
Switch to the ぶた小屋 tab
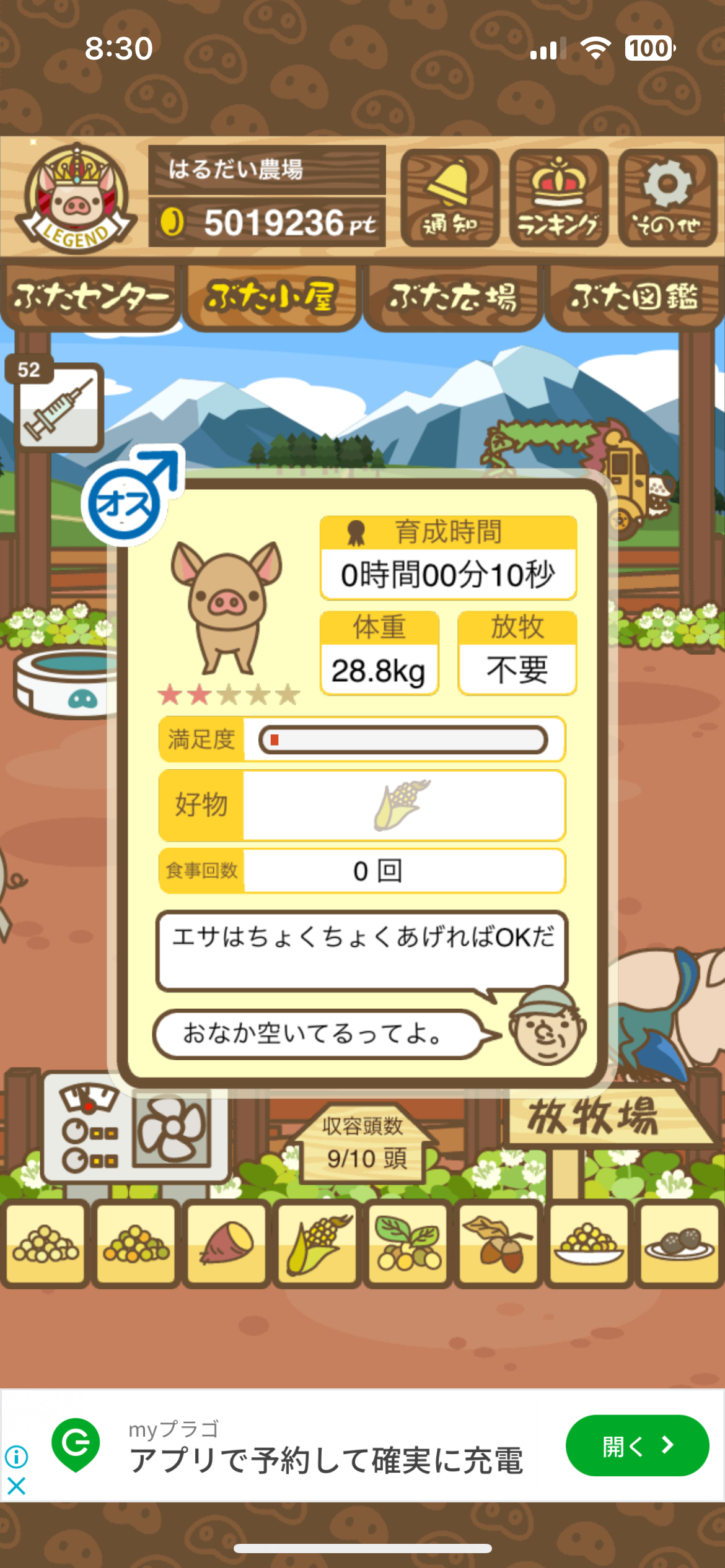click(x=271, y=298)
